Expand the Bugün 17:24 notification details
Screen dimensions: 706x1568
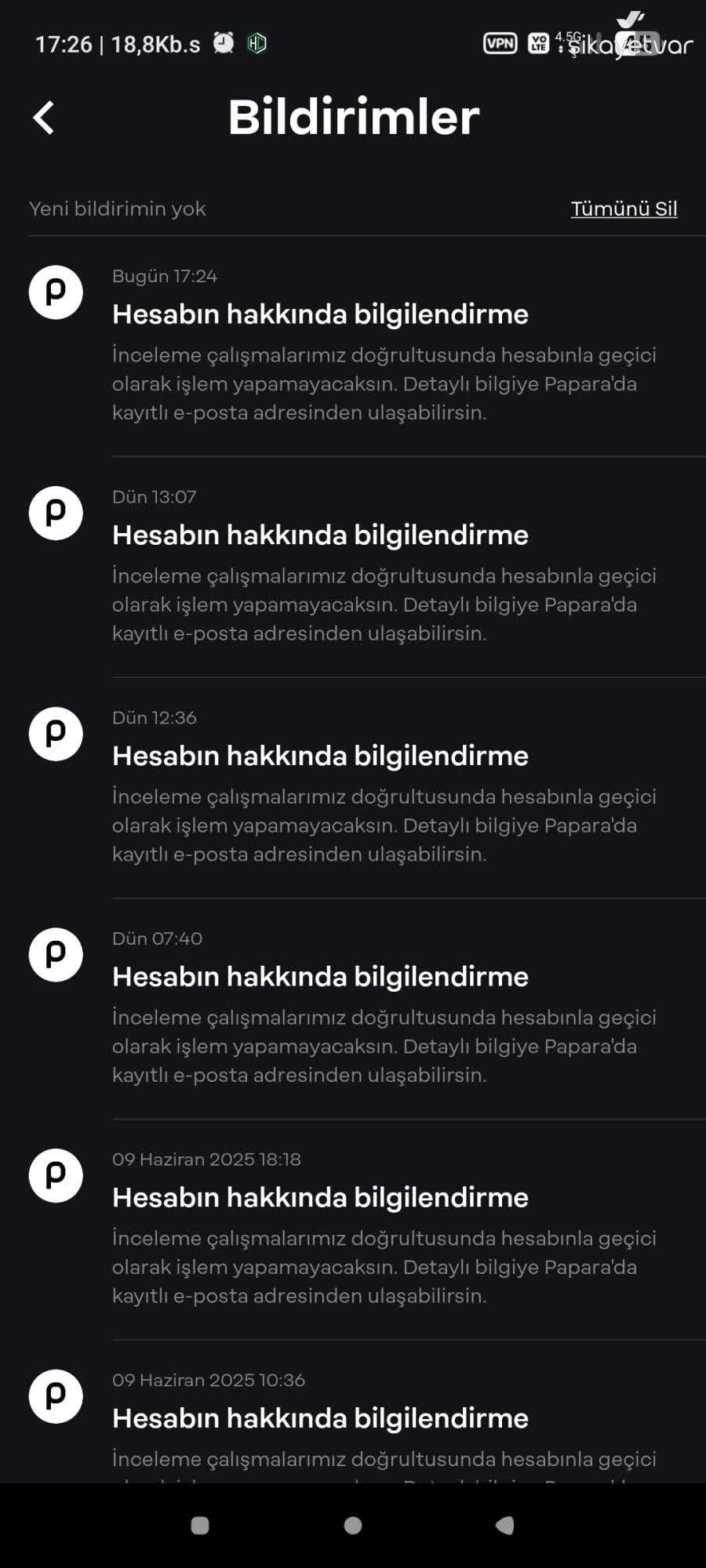384,383
